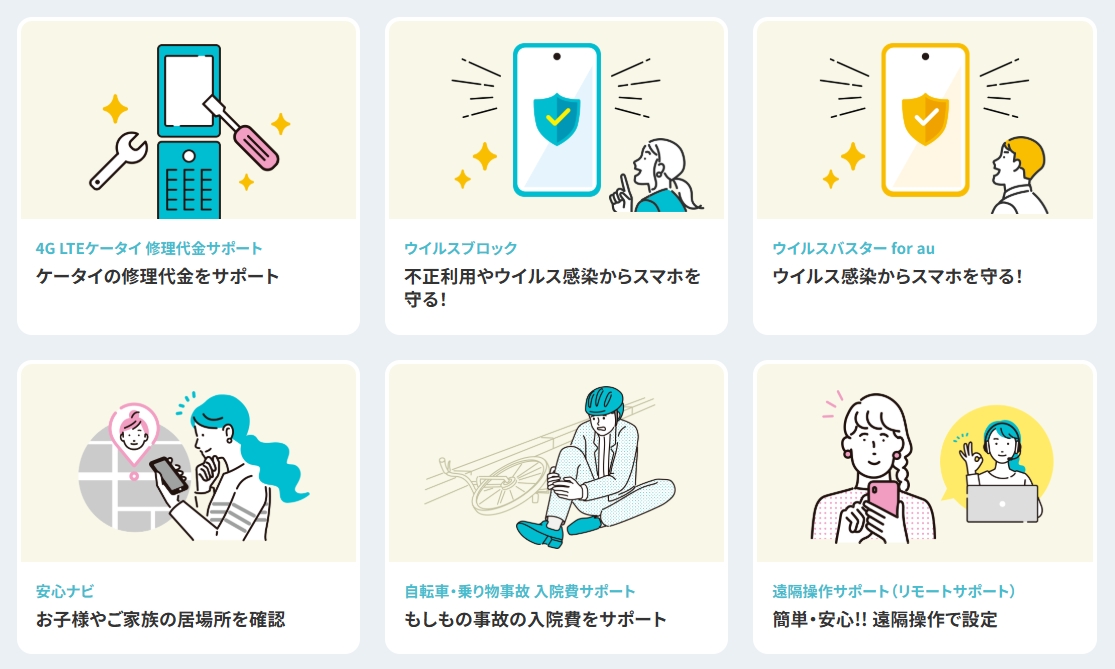Screen dimensions: 1115x669
Task: View the 安心ナビ service card
Action: [x=188, y=508]
